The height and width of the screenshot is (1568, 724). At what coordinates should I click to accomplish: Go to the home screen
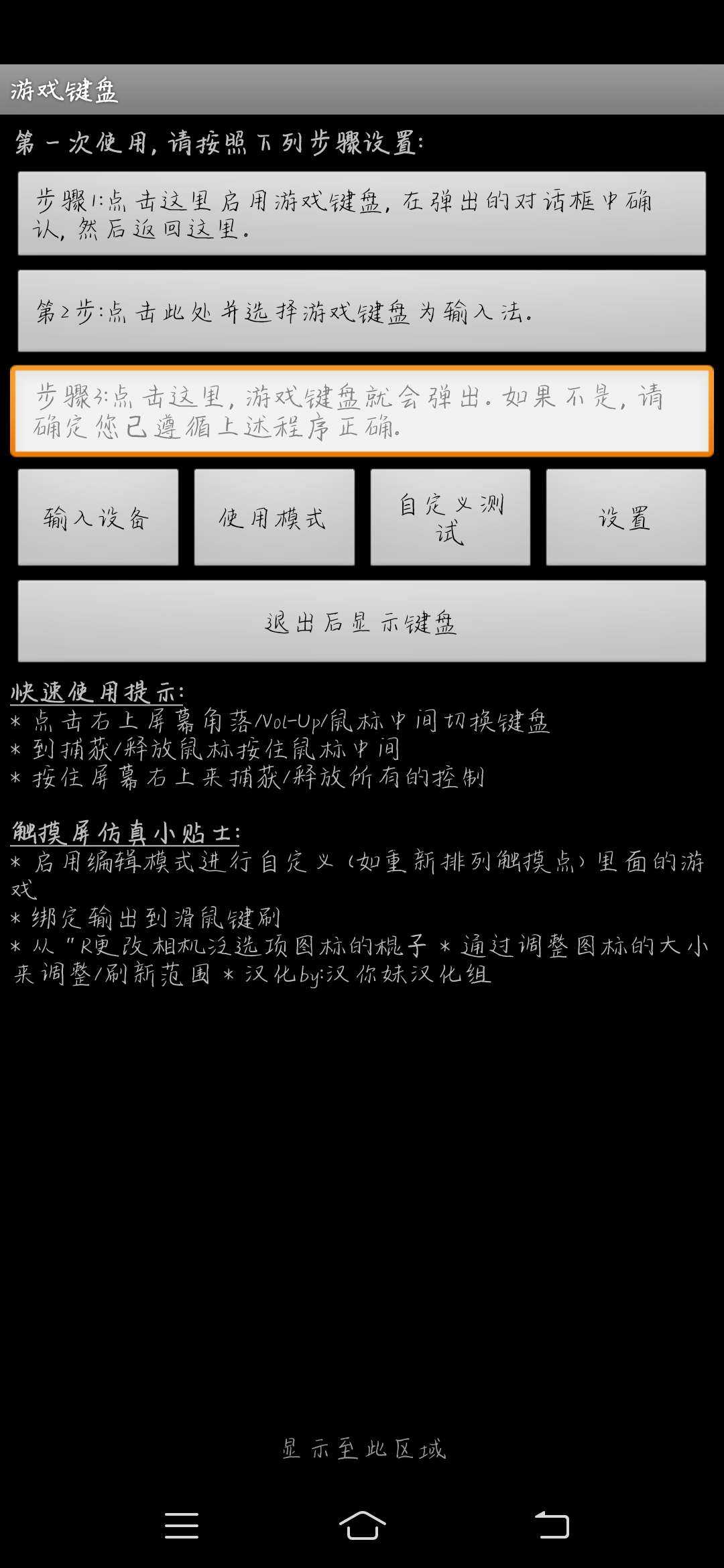point(362,1525)
